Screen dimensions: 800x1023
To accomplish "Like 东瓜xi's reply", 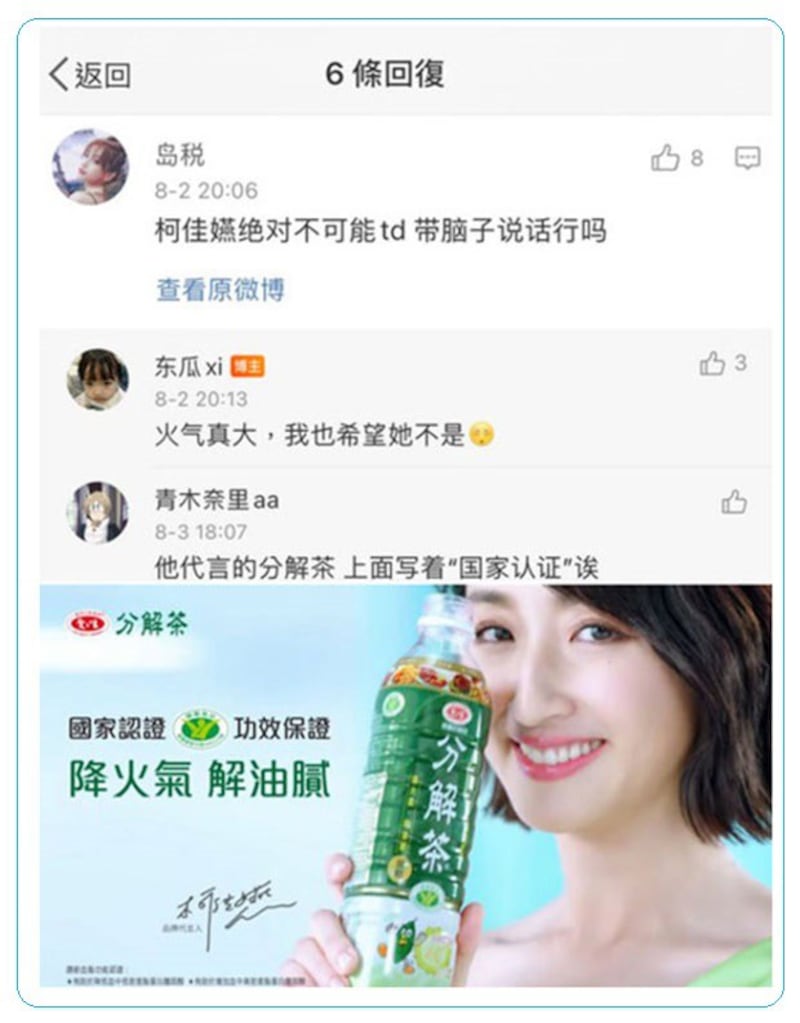I will (712, 364).
